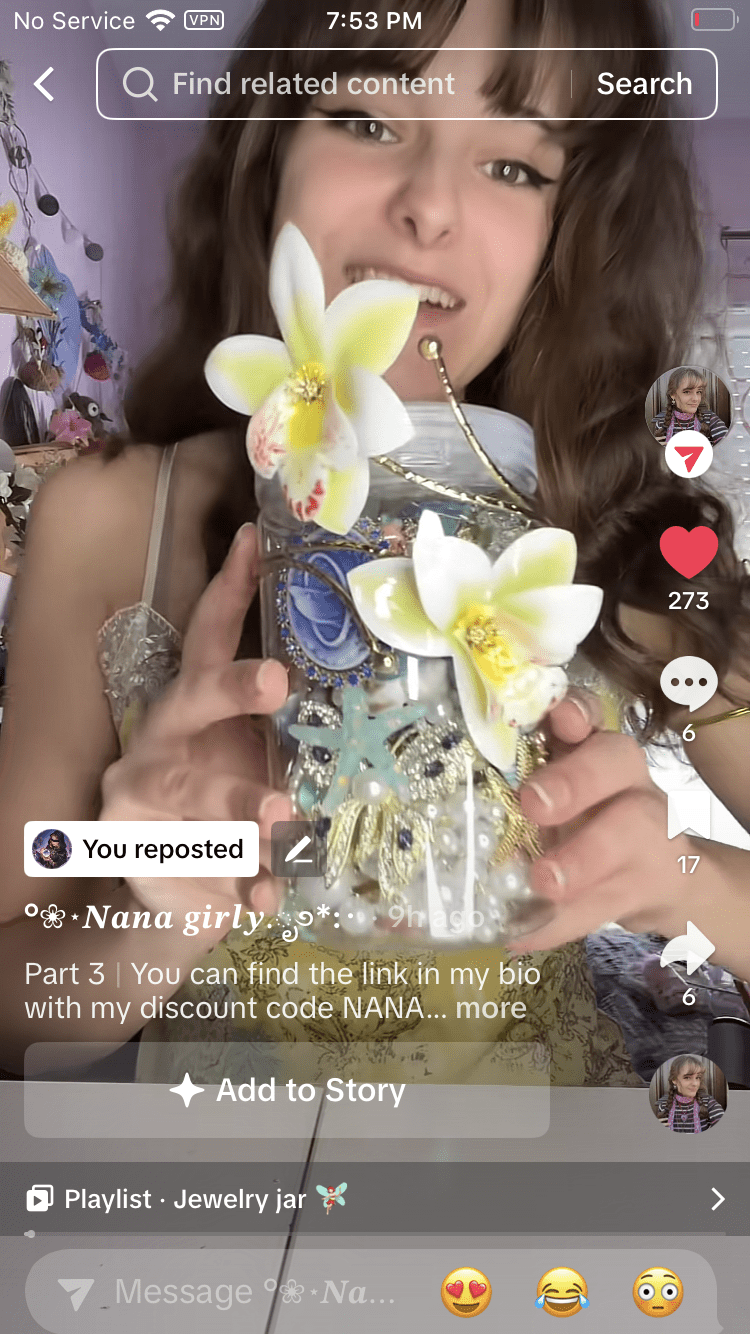Tap the Search button
Screen dimensions: 750x1334
(644, 84)
